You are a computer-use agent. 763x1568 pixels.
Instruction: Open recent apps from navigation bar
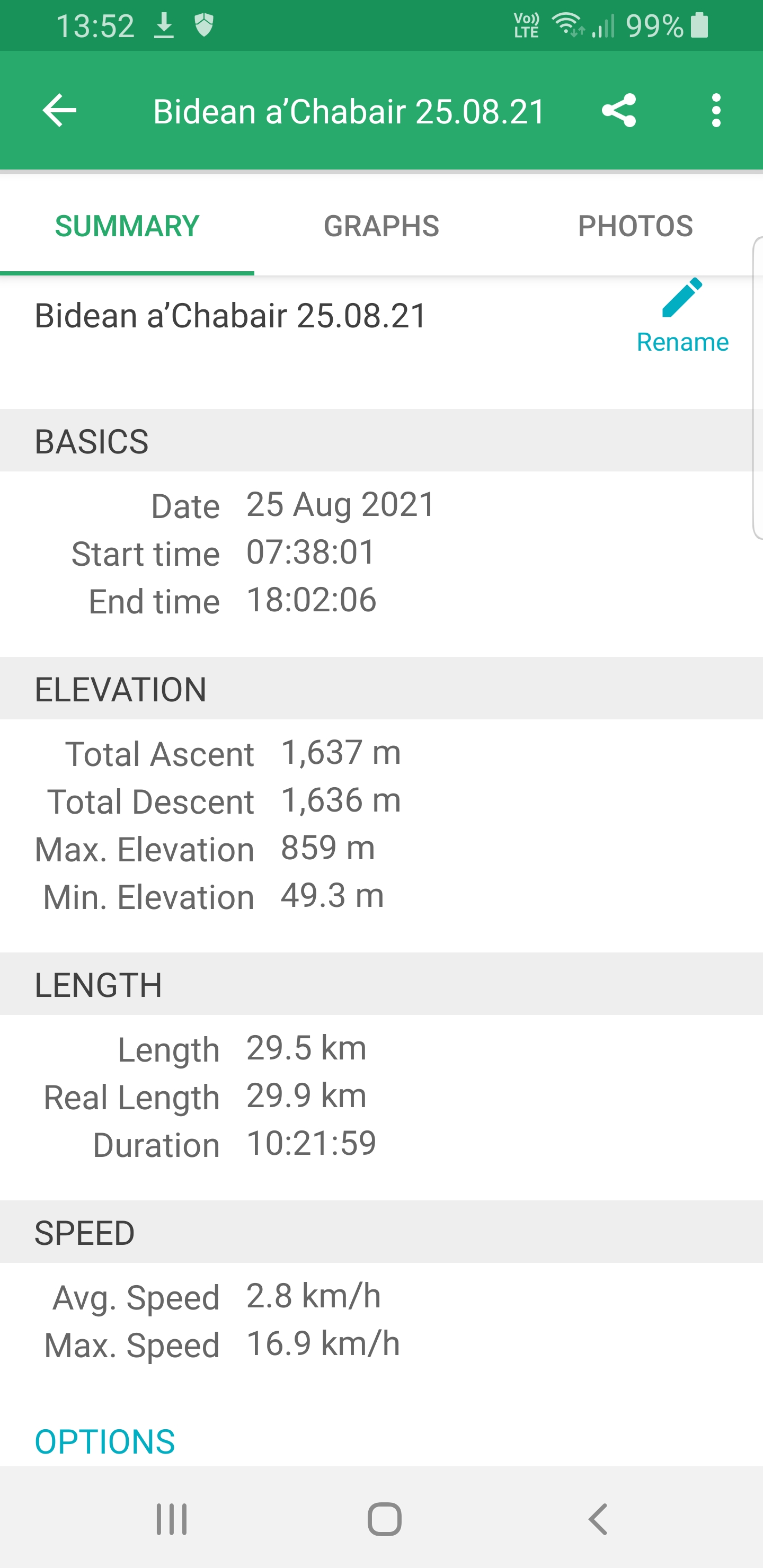tap(172, 1519)
